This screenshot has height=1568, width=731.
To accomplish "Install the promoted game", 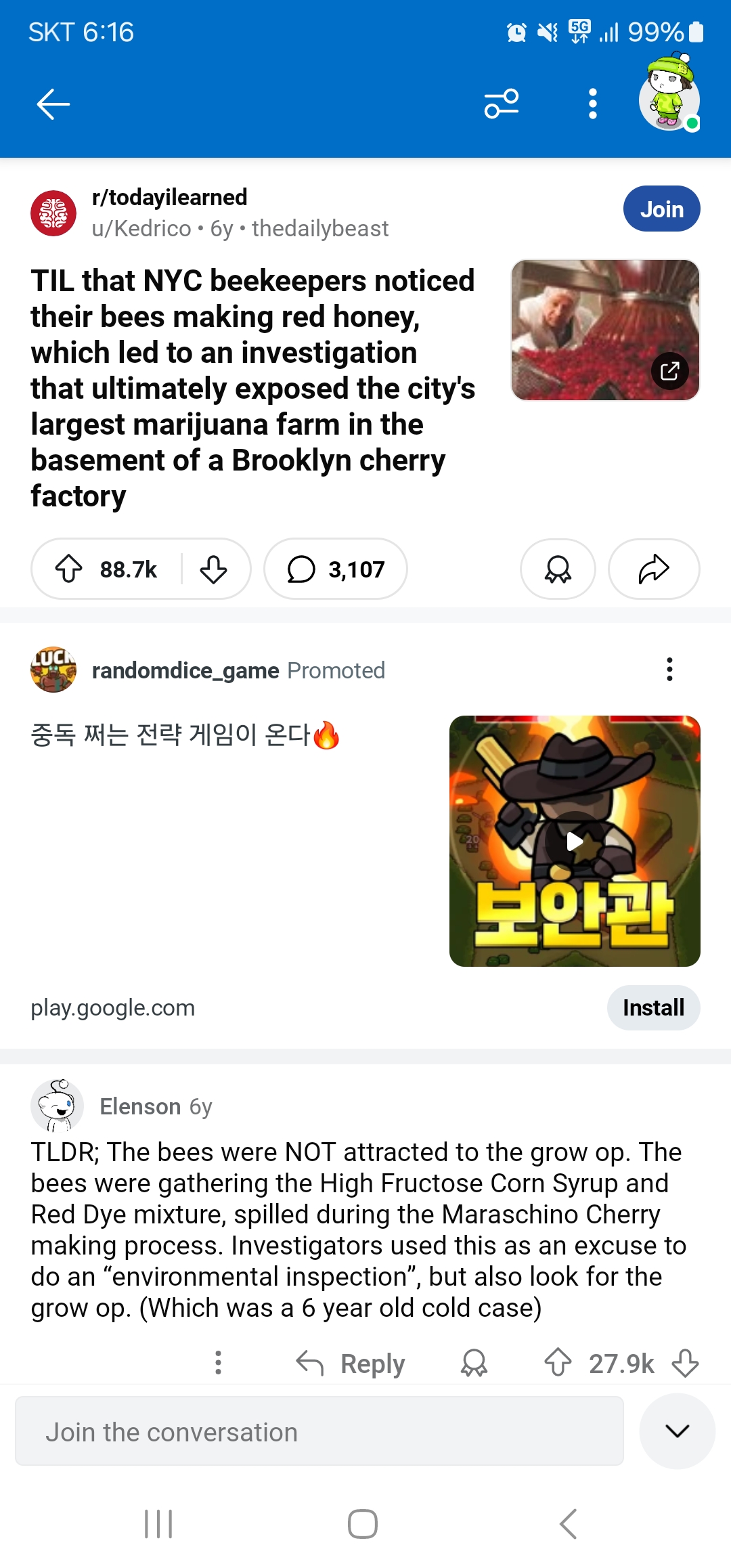I will [653, 1007].
